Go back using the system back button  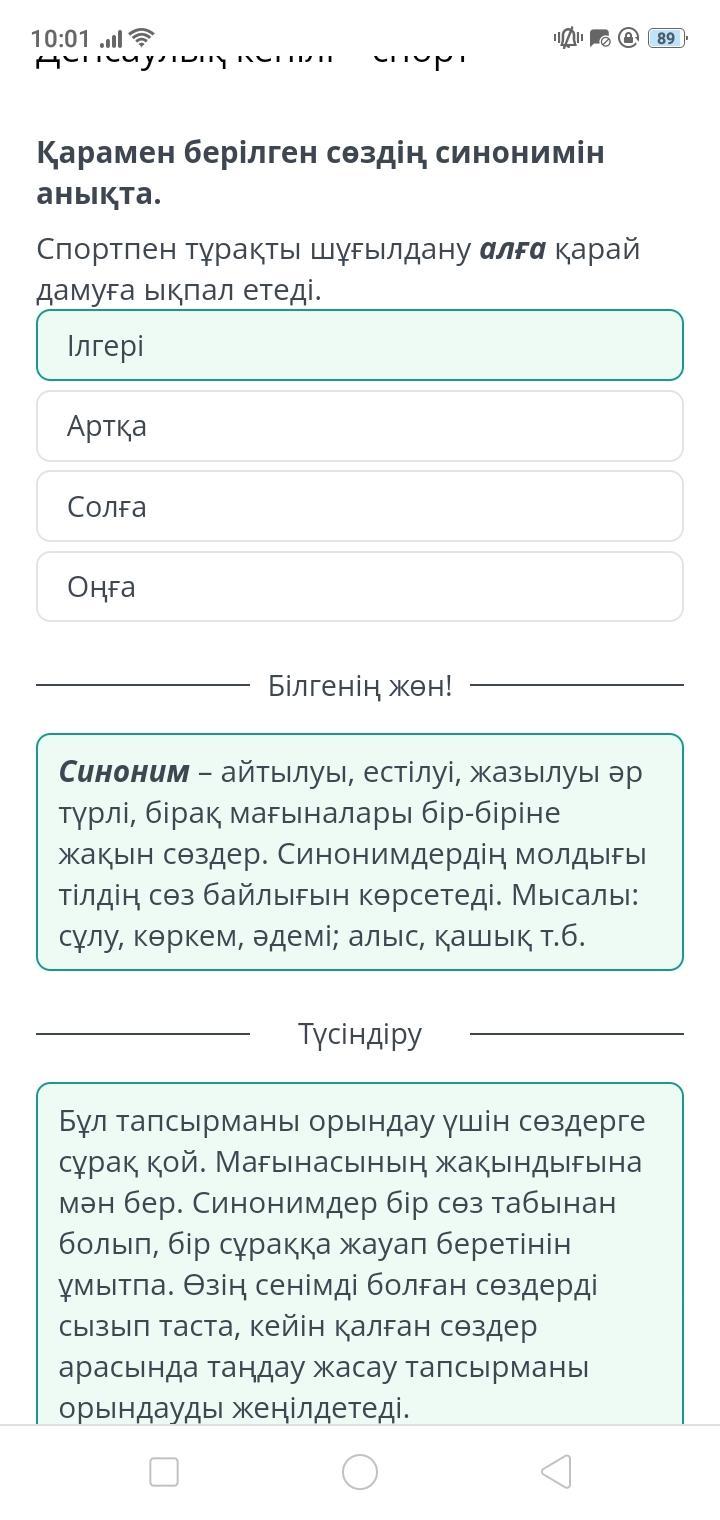(556, 1472)
